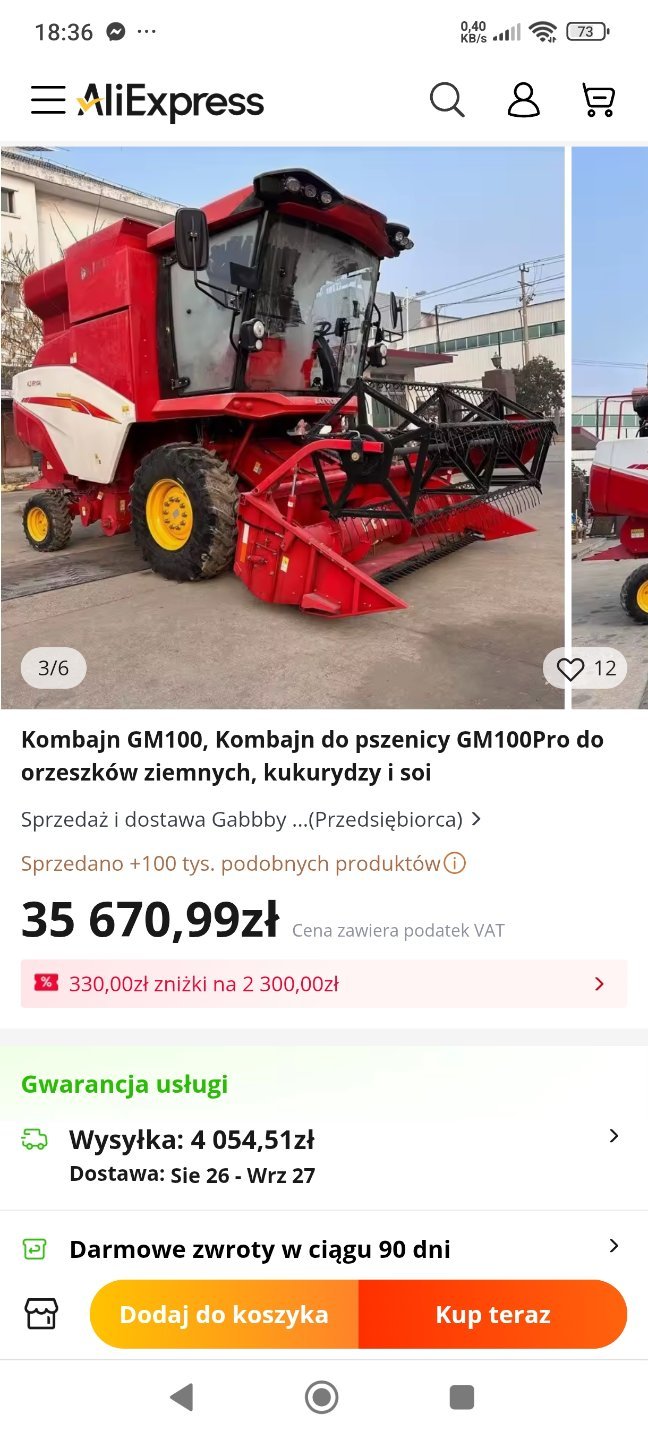Open seller Gabbby store link
648x1440 pixels.
250,819
